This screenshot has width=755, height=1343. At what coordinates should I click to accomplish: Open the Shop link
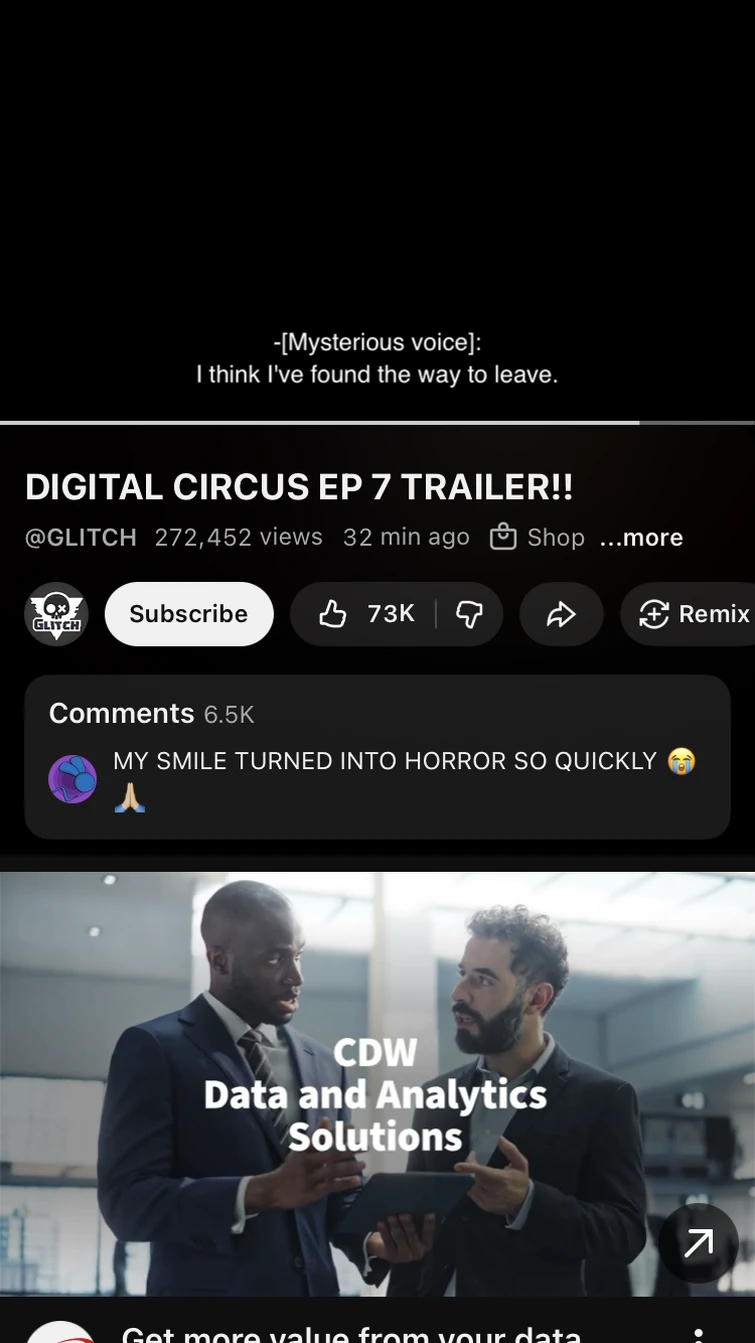(x=538, y=538)
